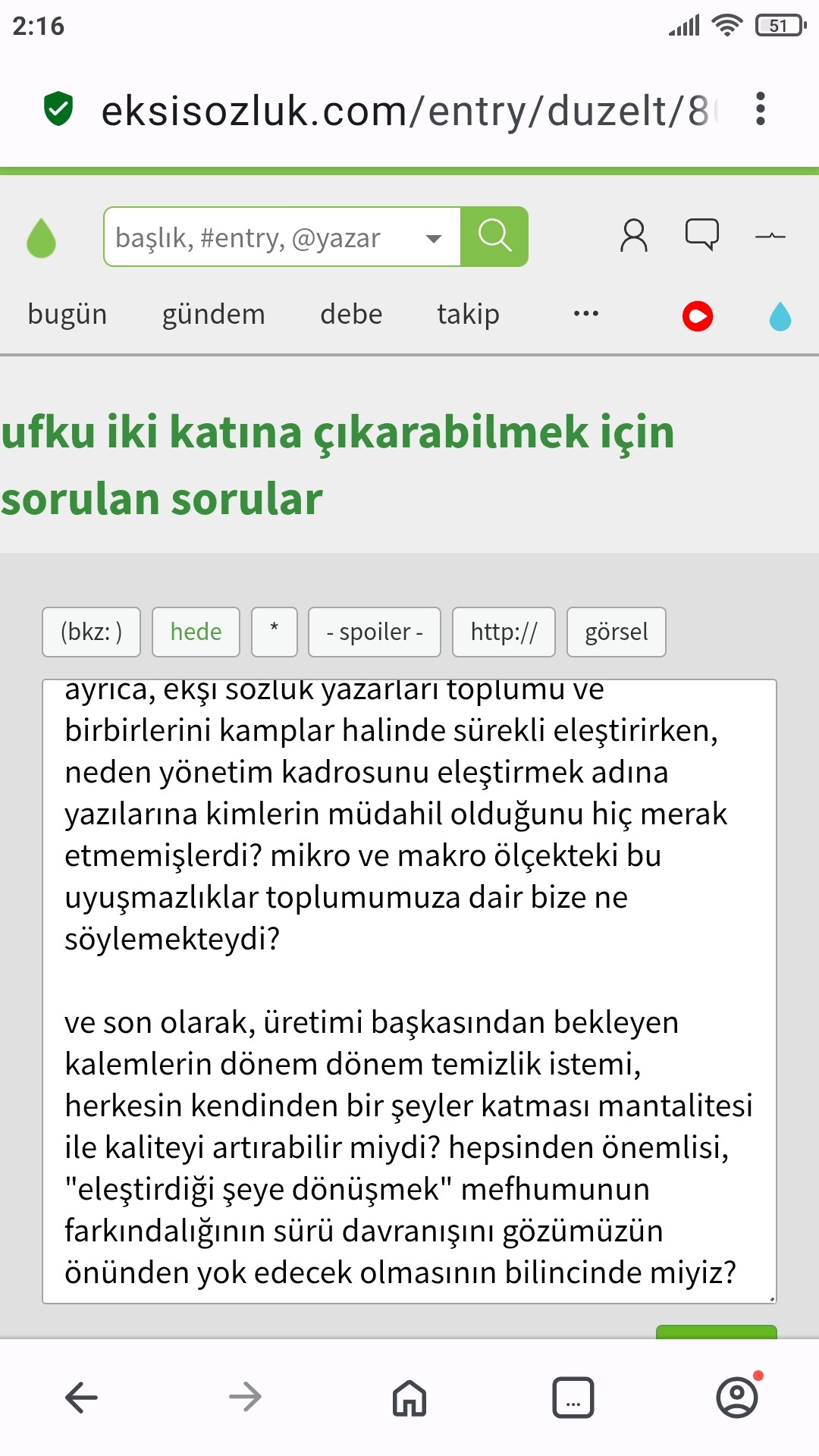This screenshot has width=819, height=1456.
Task: Tap the green search button
Action: (x=494, y=237)
